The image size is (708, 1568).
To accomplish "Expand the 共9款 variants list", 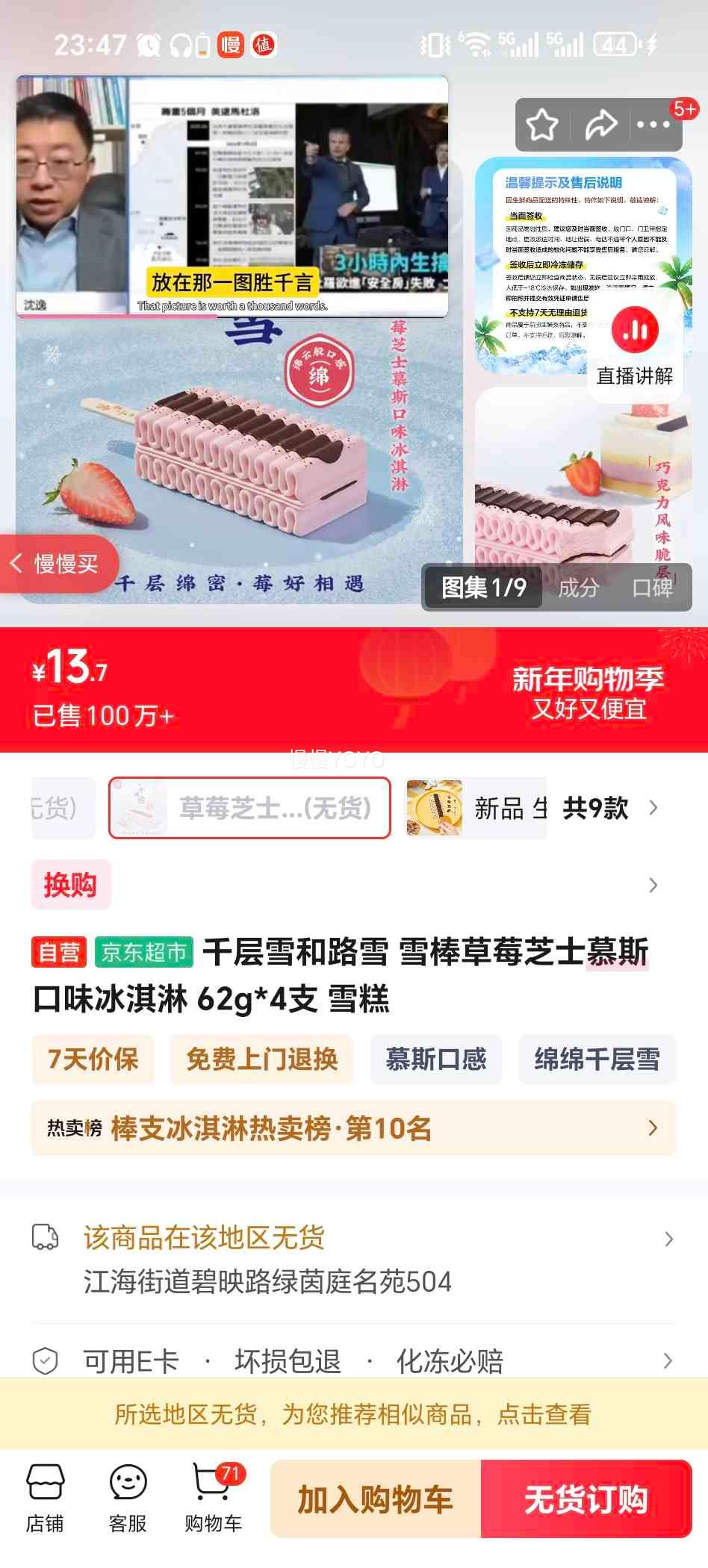I will click(x=597, y=808).
